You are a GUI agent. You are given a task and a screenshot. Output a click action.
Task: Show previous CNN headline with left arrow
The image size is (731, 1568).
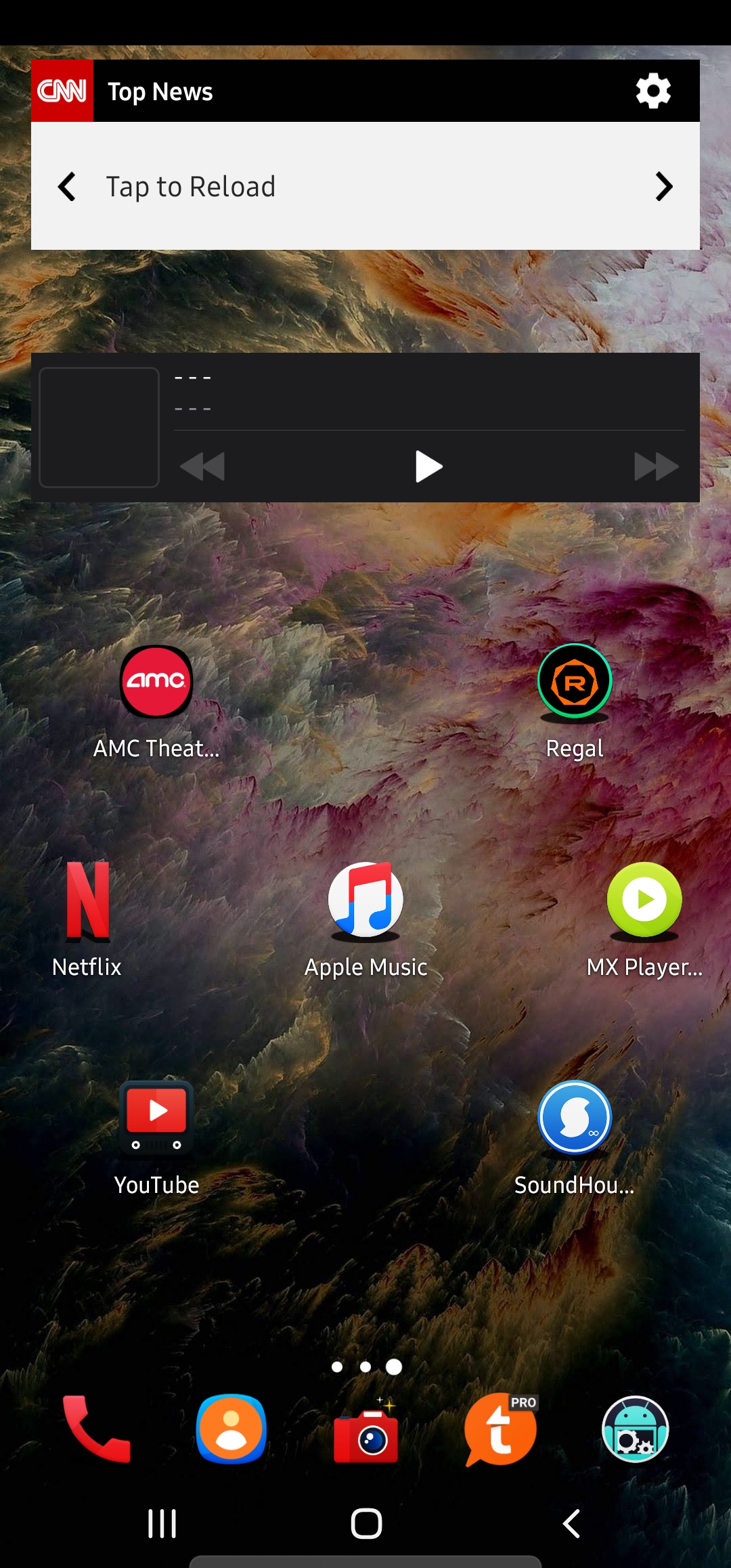[x=67, y=186]
